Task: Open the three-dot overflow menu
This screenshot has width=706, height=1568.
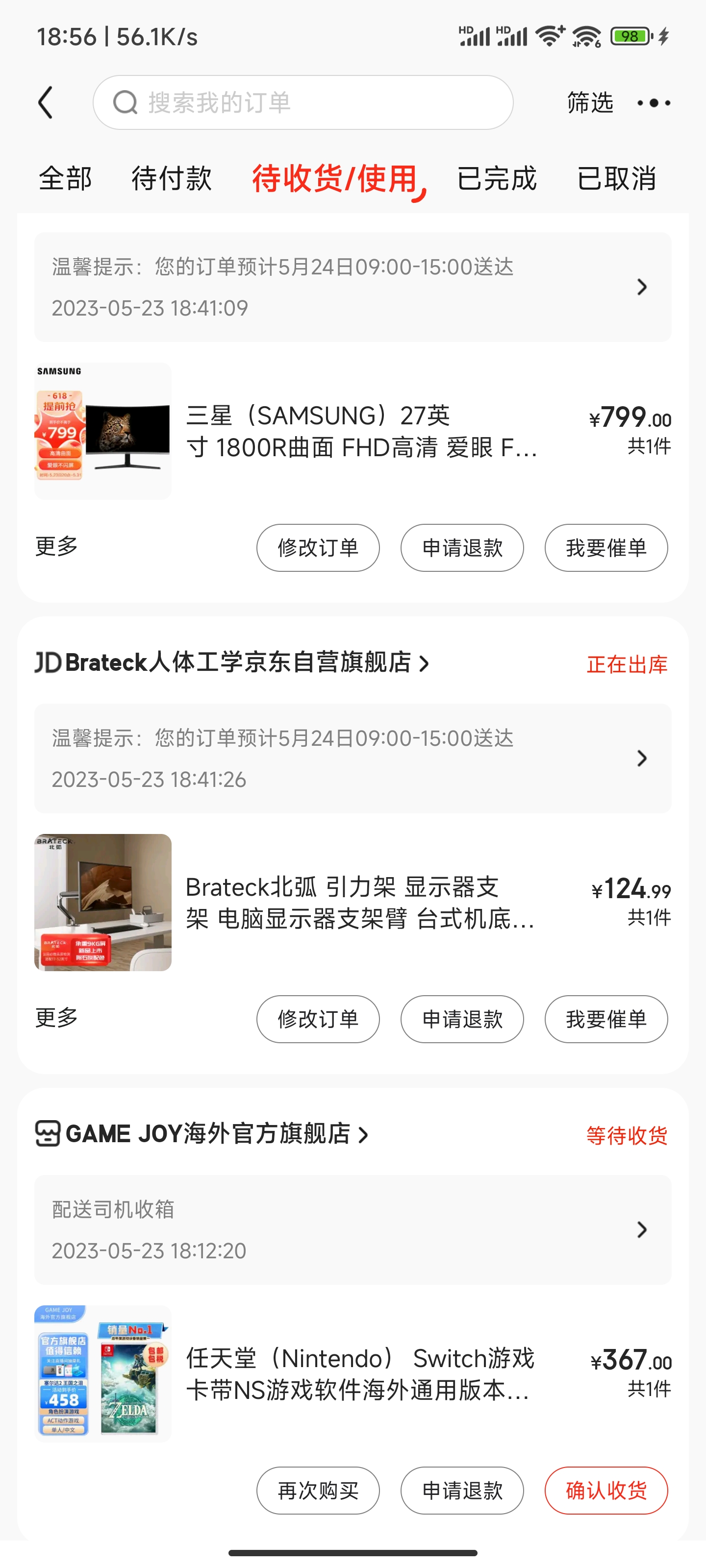Action: [654, 103]
